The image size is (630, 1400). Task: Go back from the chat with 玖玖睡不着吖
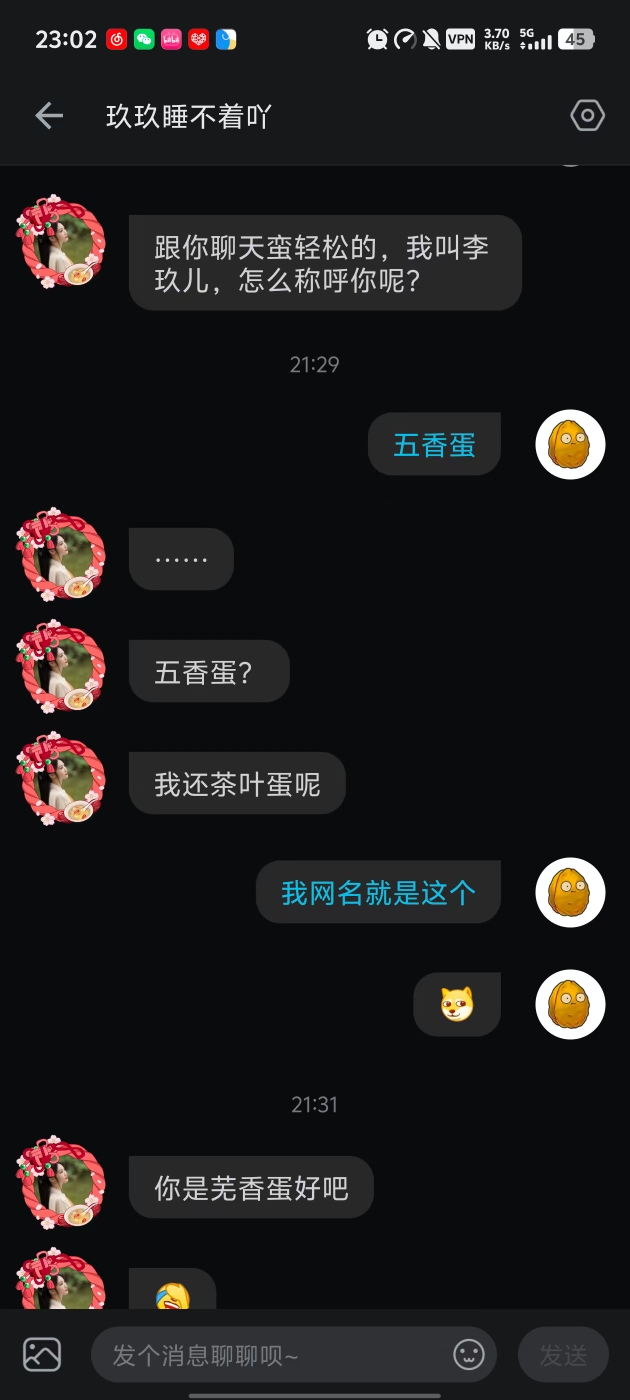pyautogui.click(x=49, y=116)
